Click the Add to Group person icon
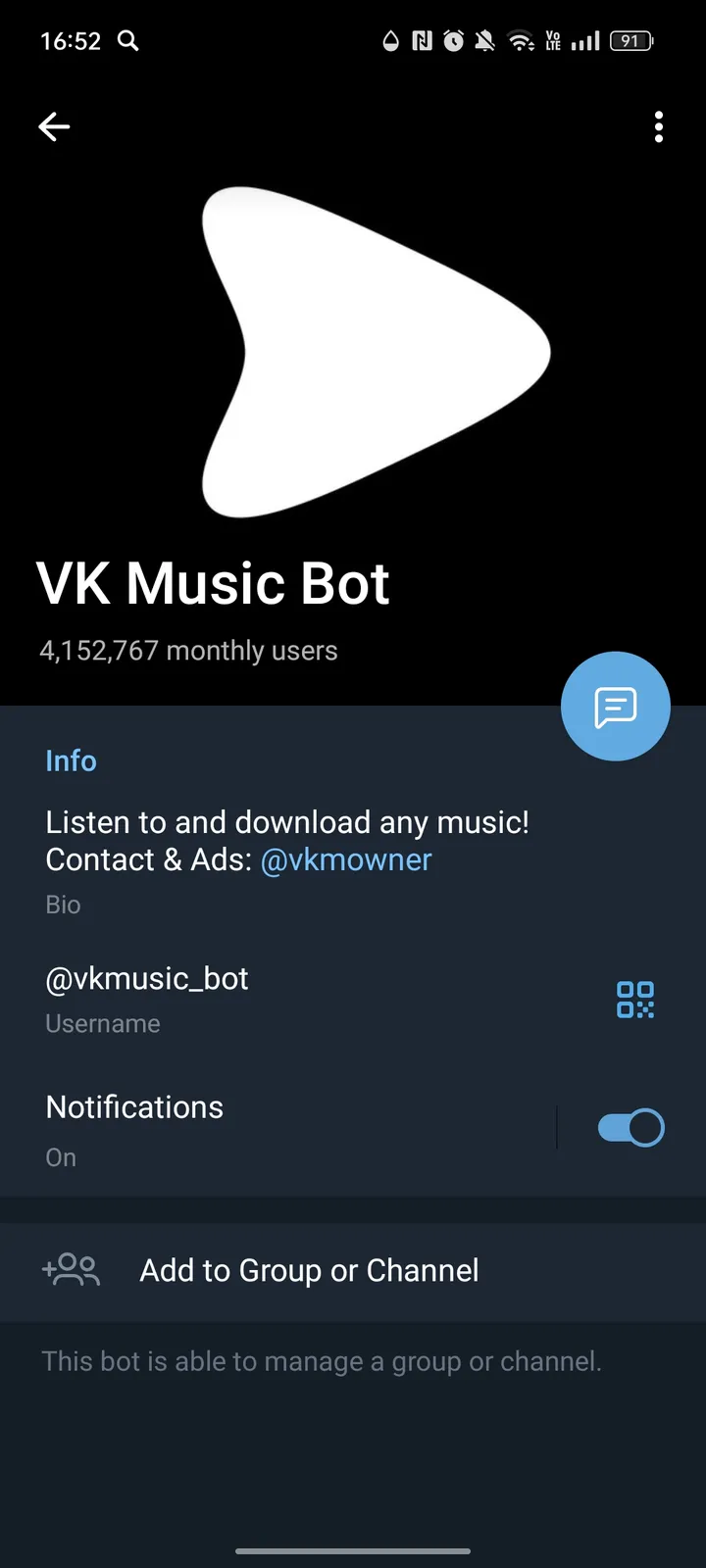706x1568 pixels. [x=70, y=1270]
